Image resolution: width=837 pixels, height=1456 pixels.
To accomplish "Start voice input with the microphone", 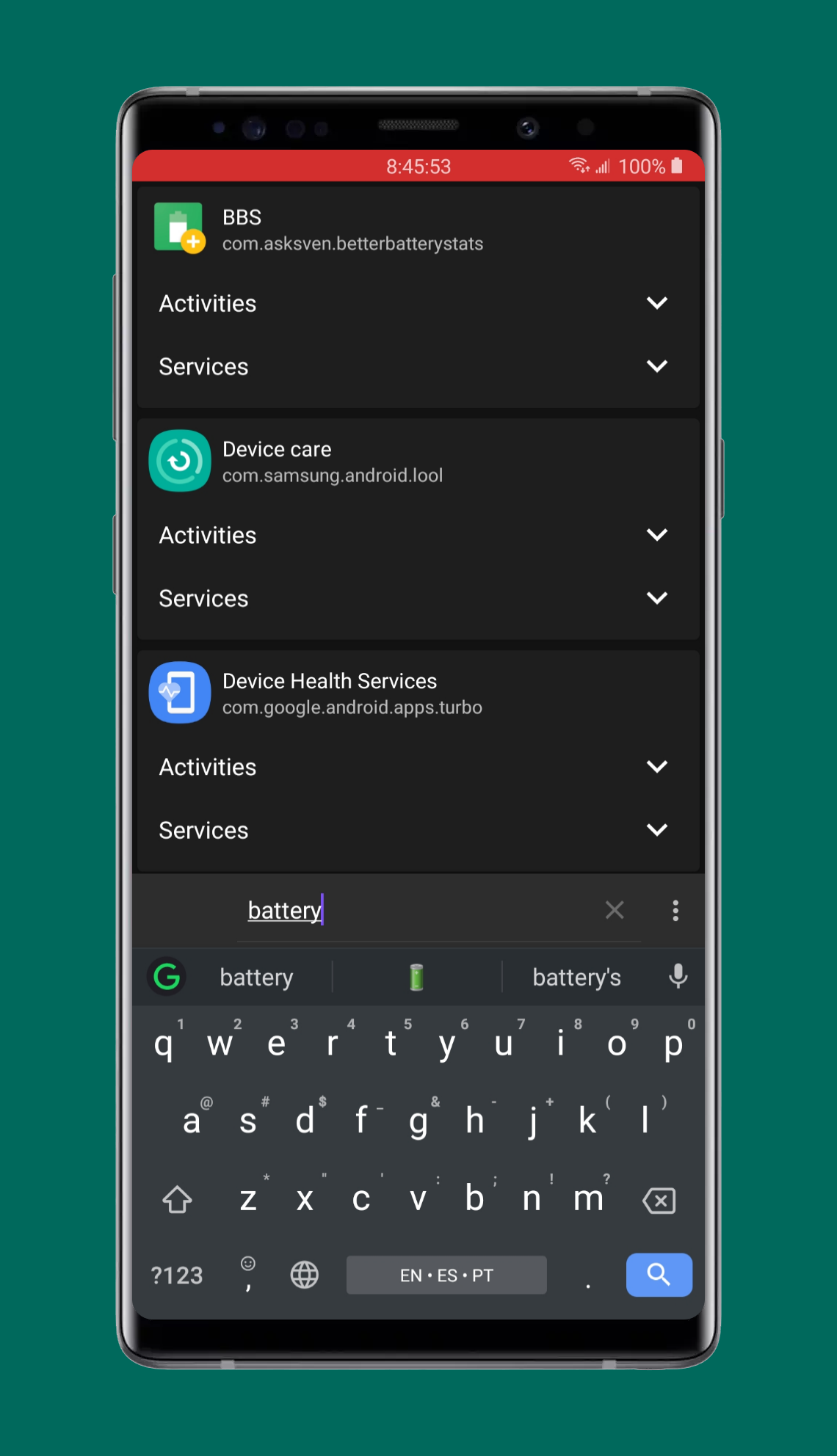I will coord(678,977).
